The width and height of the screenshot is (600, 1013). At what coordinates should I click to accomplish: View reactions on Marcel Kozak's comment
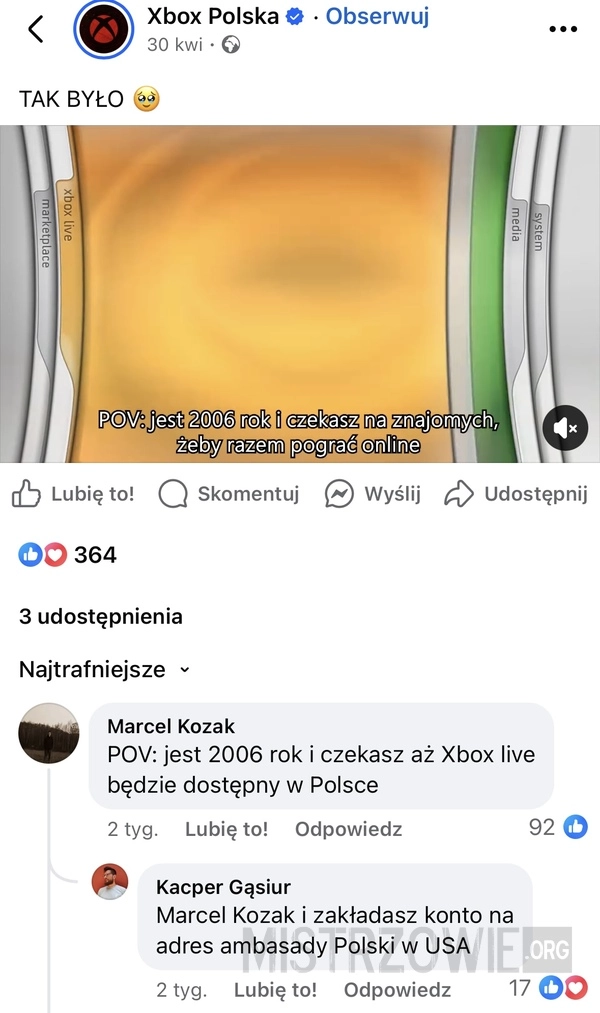(558, 827)
